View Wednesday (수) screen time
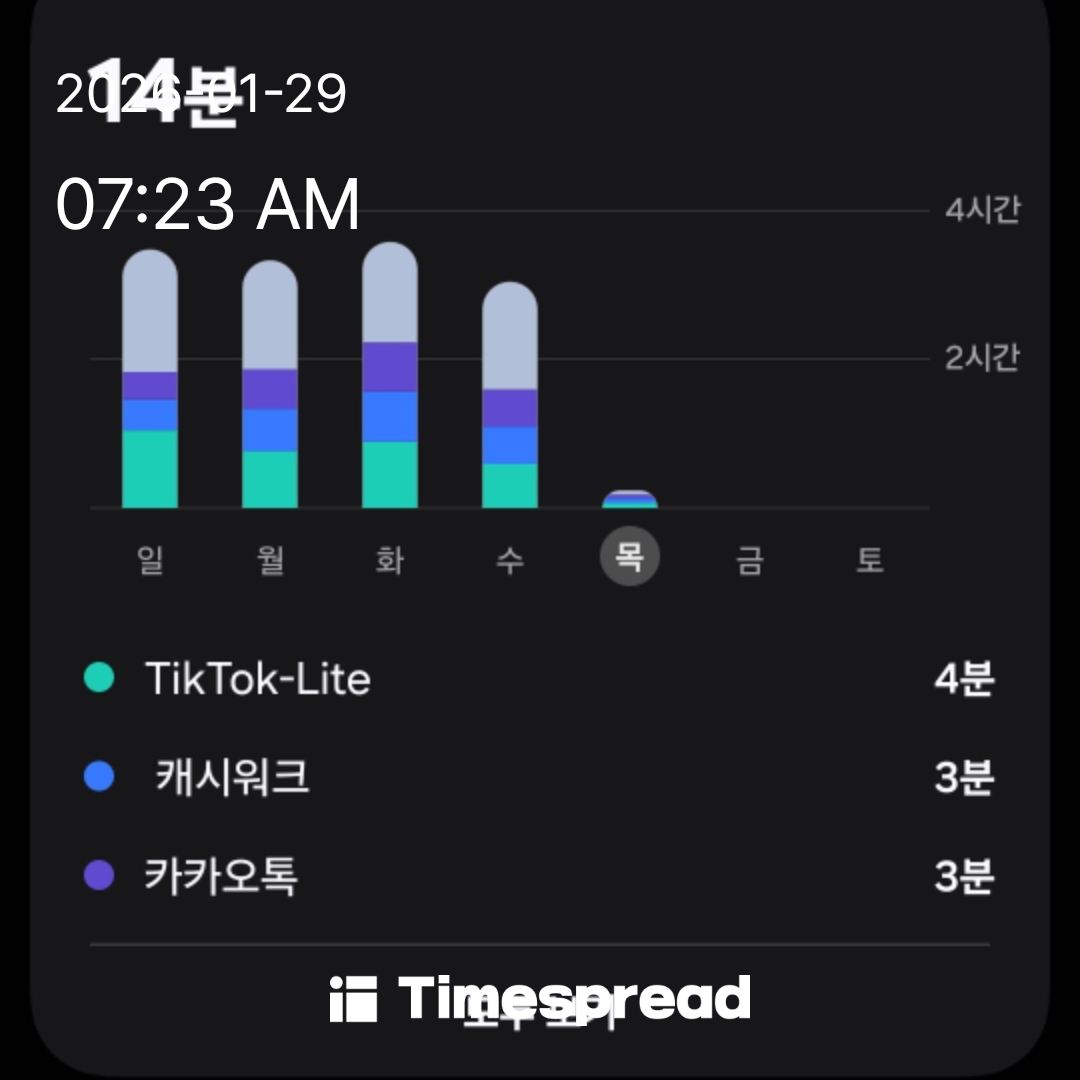 pyautogui.click(x=510, y=559)
